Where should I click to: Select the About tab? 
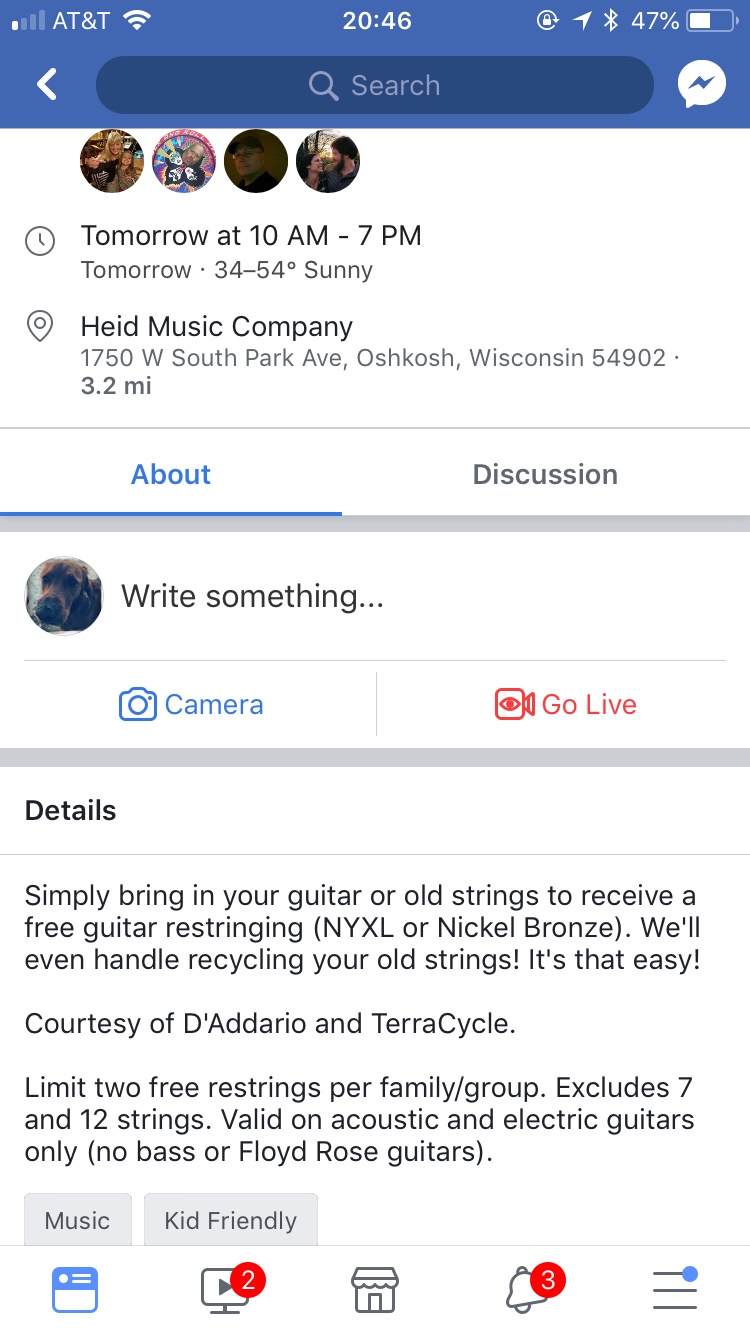171,474
